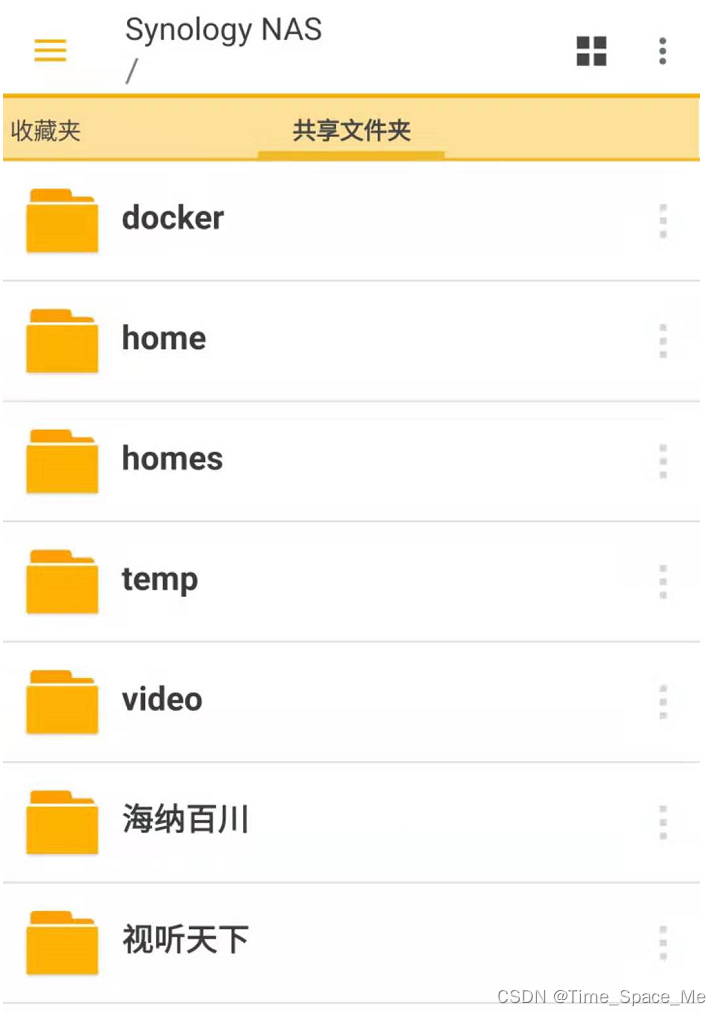Click the home folder icon
The width and height of the screenshot is (721, 1016).
click(61, 340)
